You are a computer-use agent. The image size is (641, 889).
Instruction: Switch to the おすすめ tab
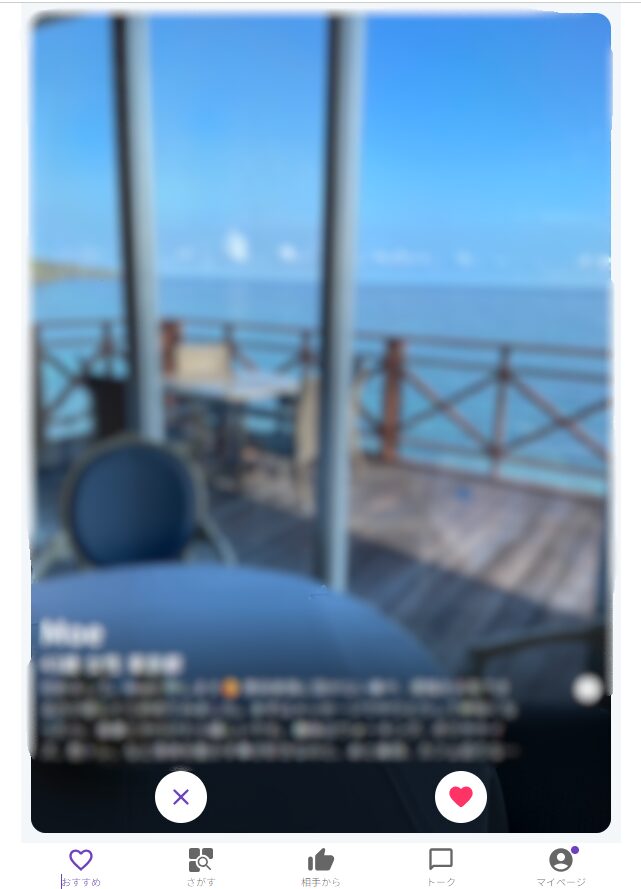[x=81, y=866]
